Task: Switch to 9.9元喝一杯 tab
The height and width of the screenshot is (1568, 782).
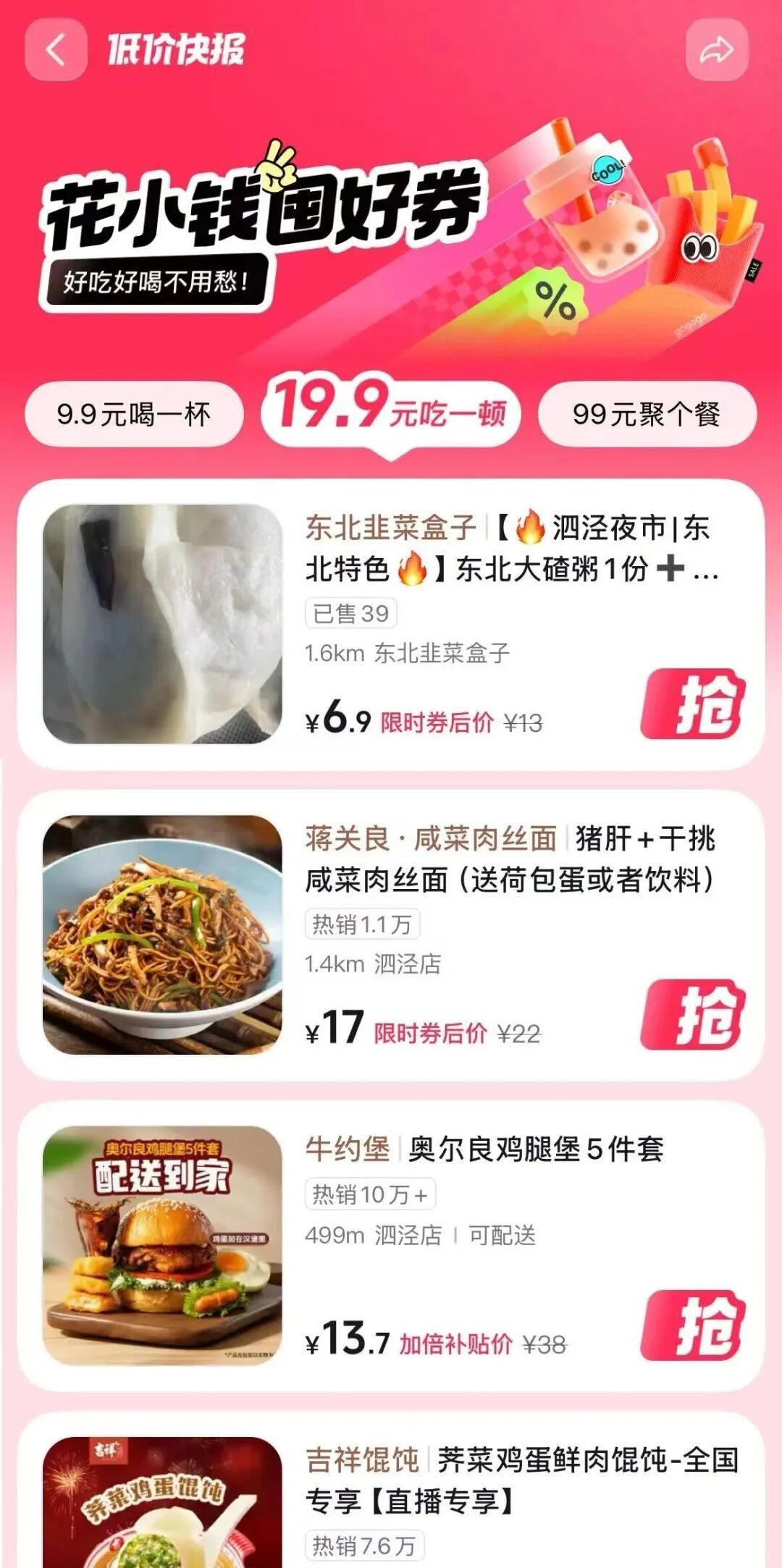Action: pos(133,414)
